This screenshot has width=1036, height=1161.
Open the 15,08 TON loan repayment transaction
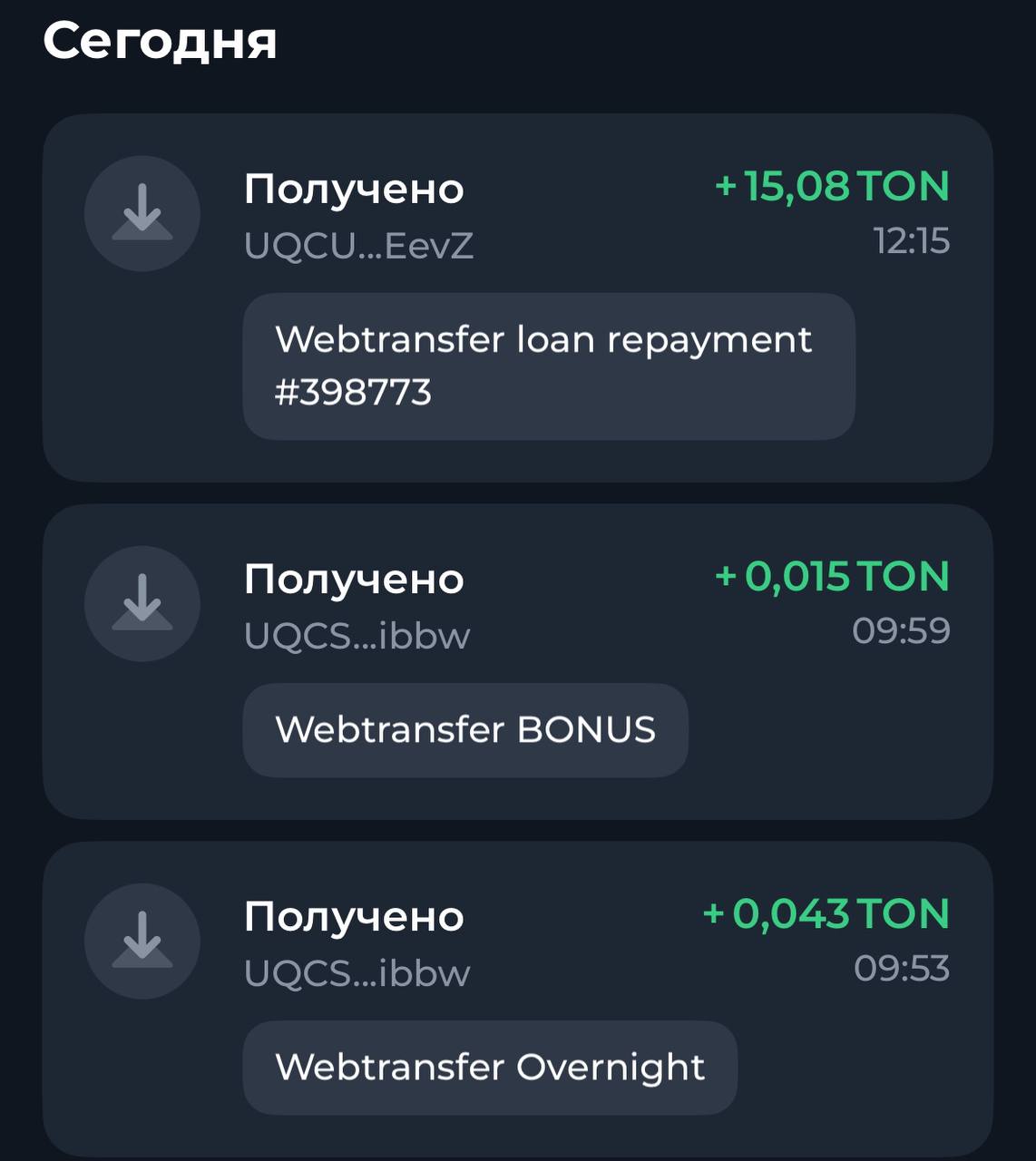[x=517, y=298]
